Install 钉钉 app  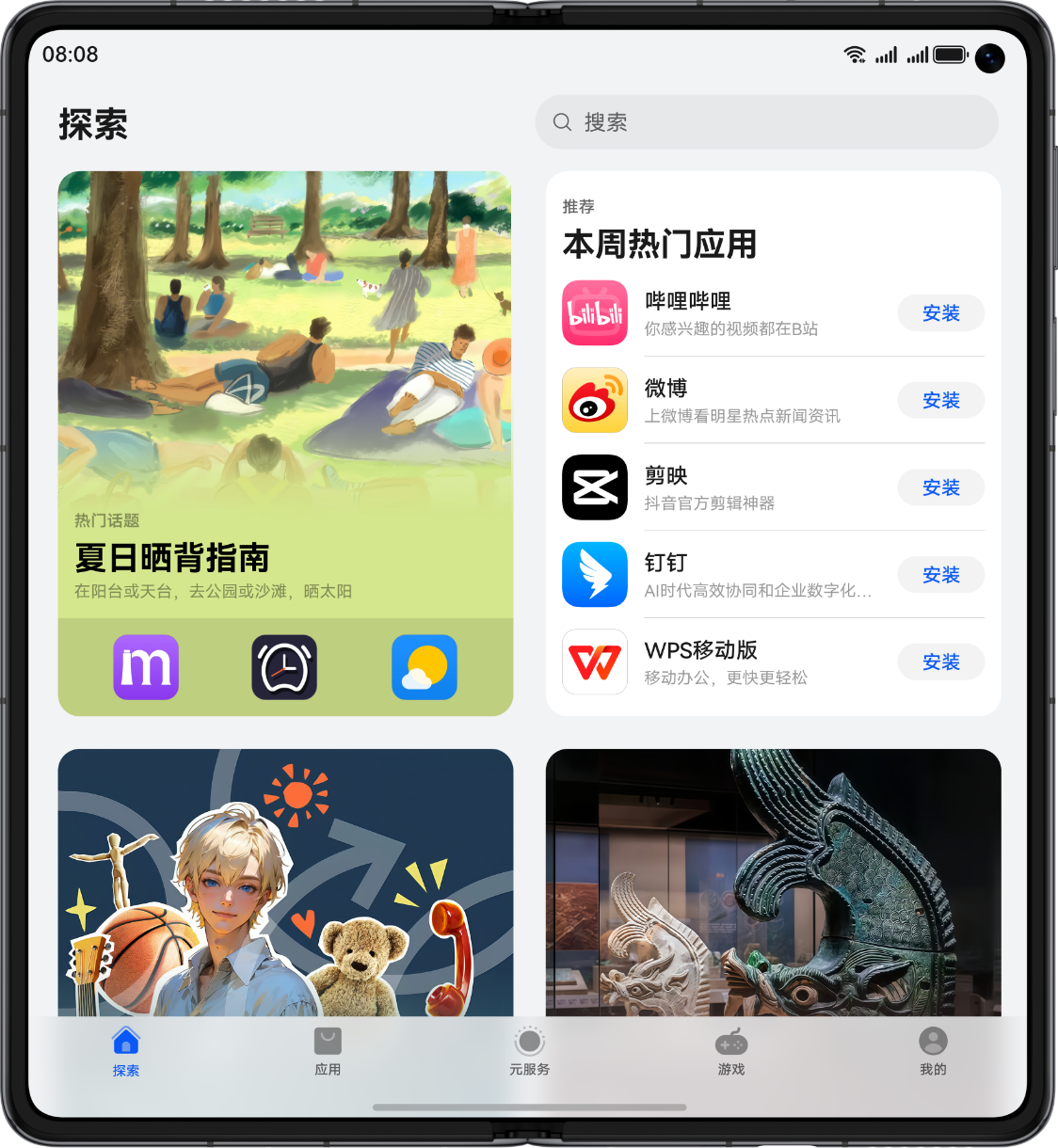tap(940, 575)
